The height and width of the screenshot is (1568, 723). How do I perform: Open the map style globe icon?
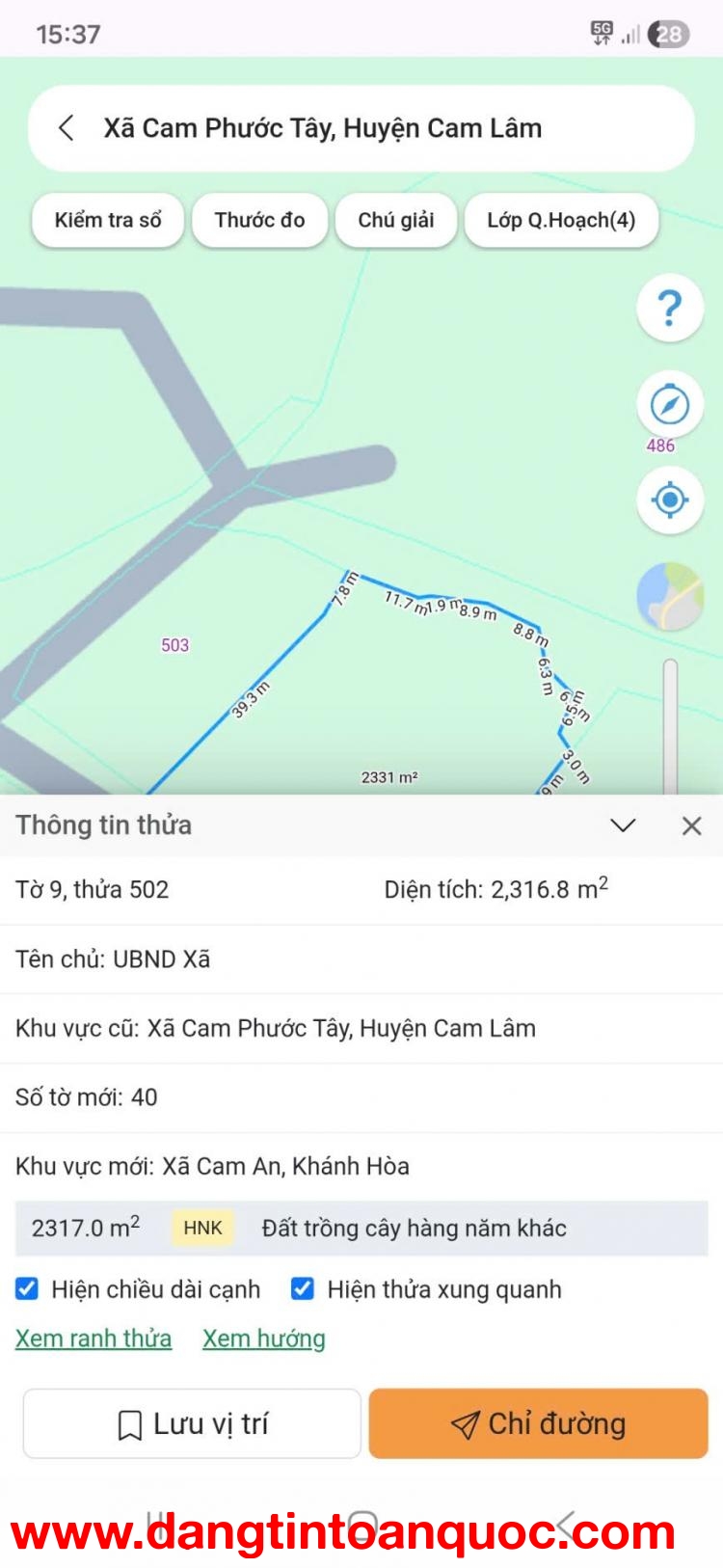pos(669,596)
